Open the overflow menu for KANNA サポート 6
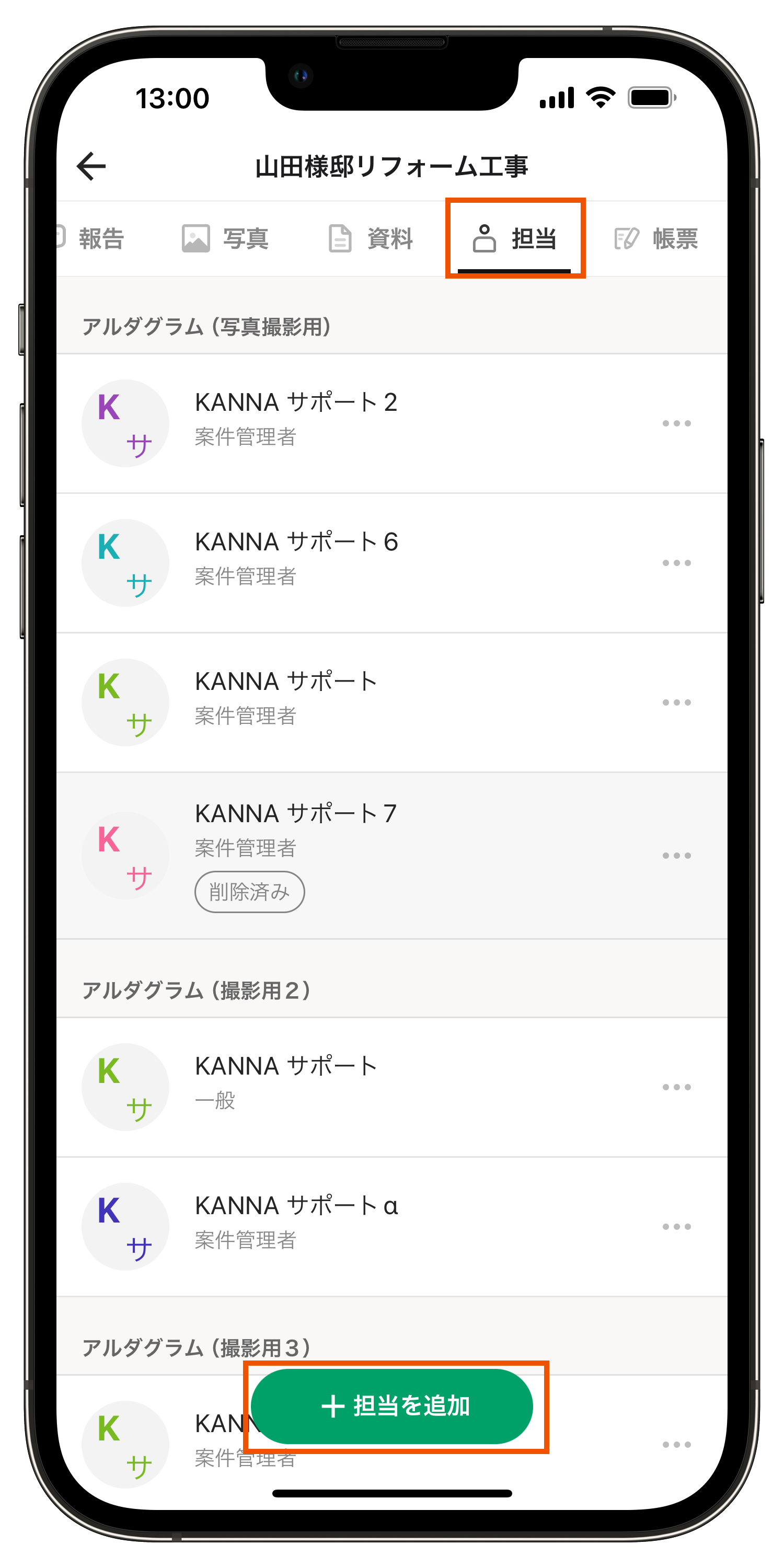Image resolution: width=784 pixels, height=1568 pixels. pos(676,562)
